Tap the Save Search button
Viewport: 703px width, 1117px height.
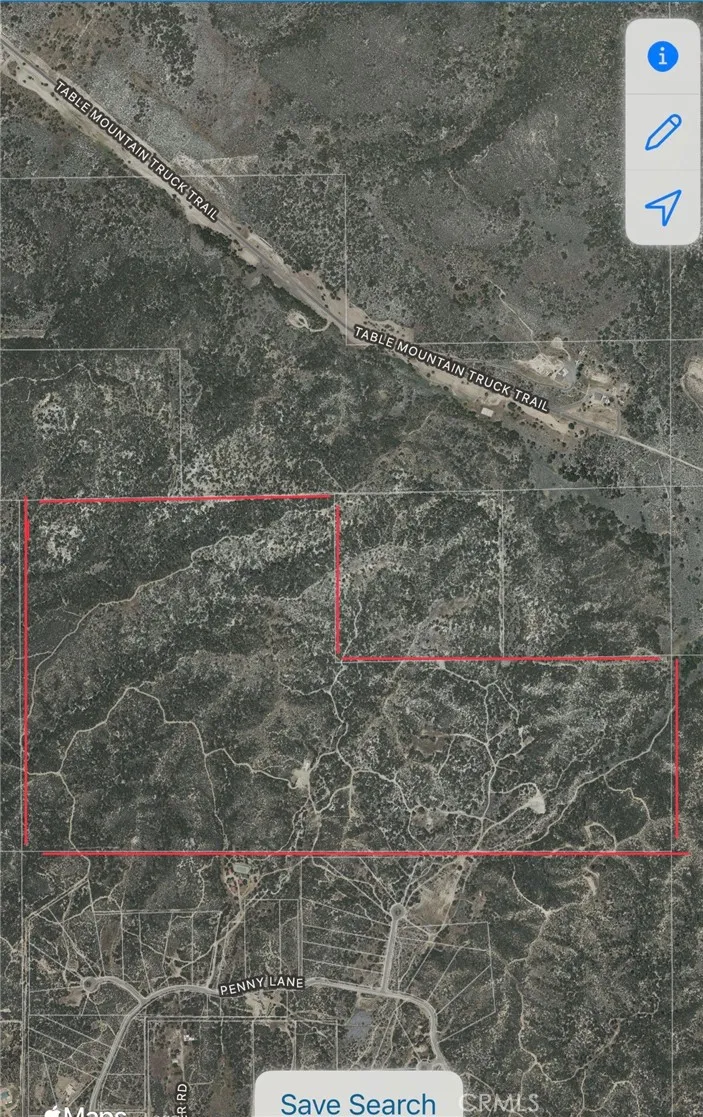point(358,1100)
